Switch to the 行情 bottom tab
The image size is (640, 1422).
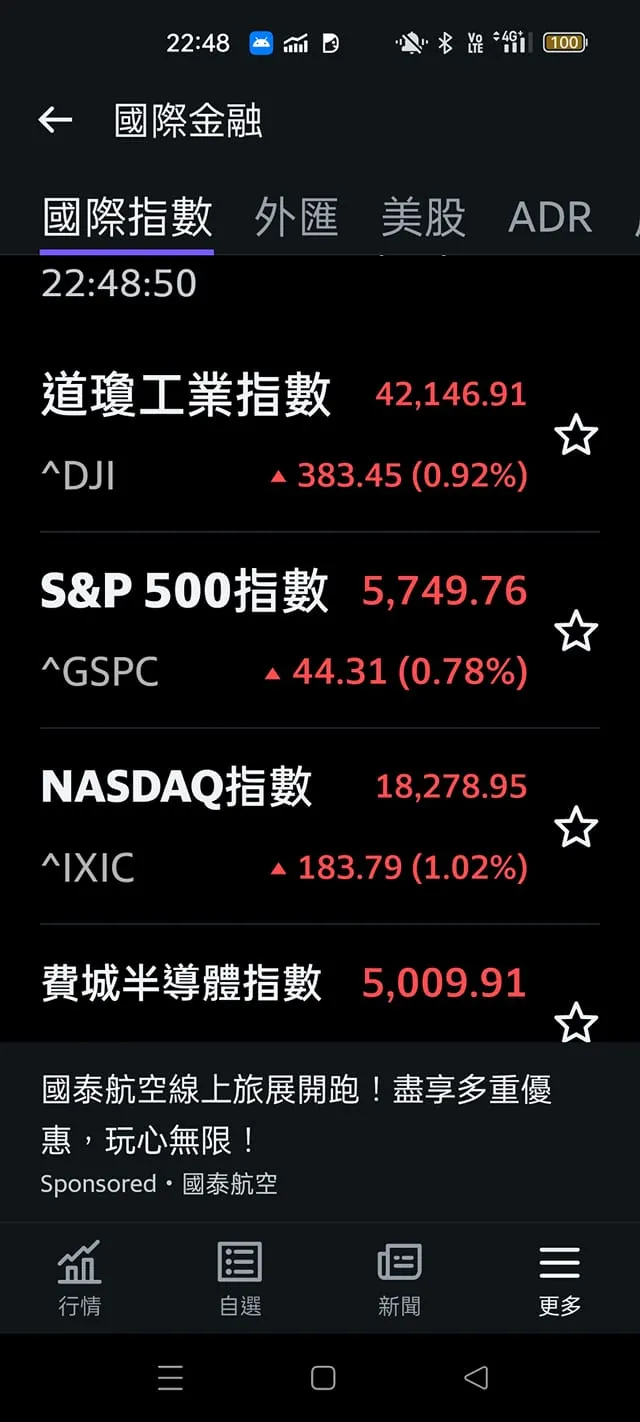click(x=79, y=1277)
